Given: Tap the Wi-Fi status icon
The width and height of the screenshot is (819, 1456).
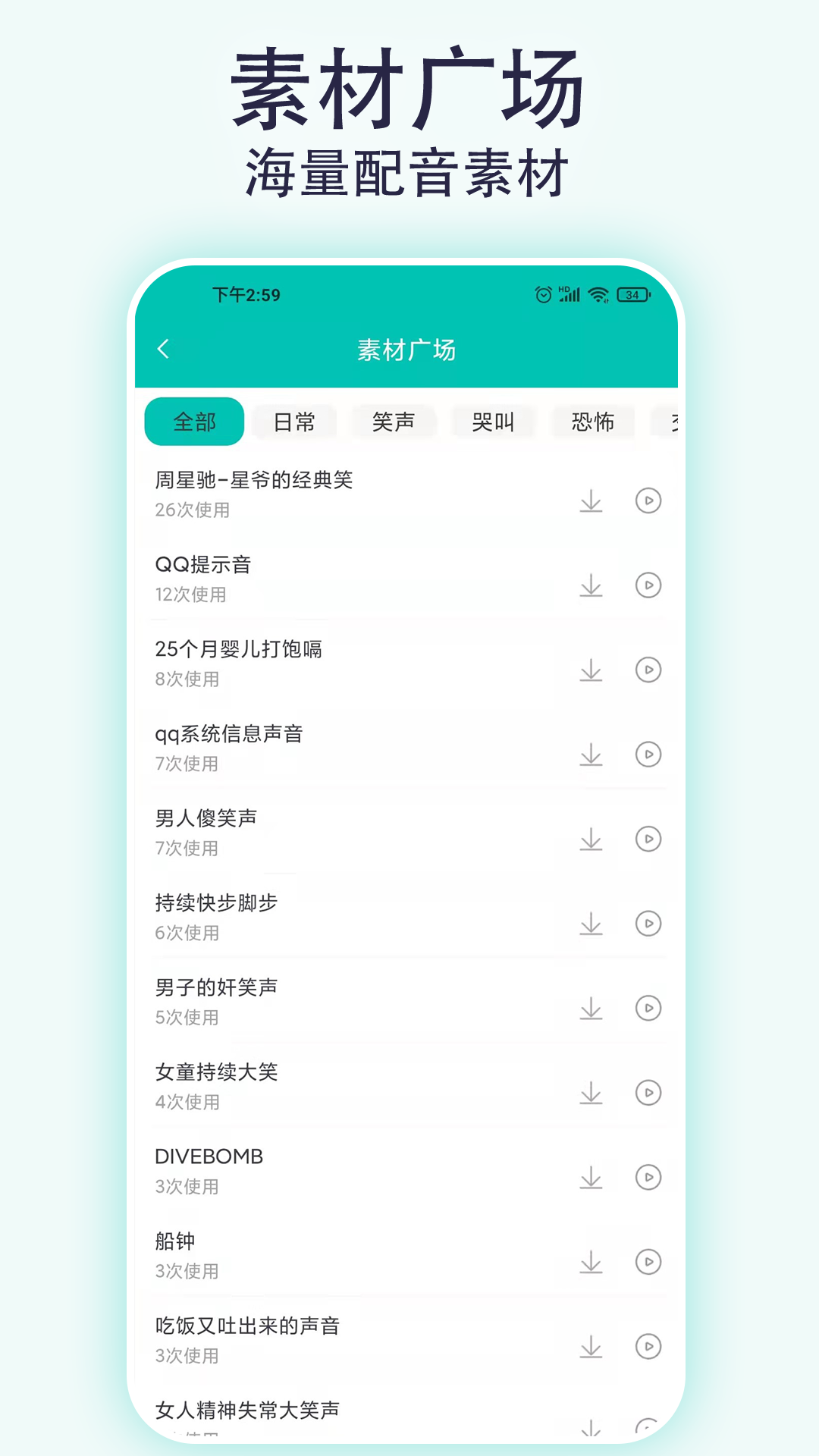Looking at the screenshot, I should click(599, 295).
